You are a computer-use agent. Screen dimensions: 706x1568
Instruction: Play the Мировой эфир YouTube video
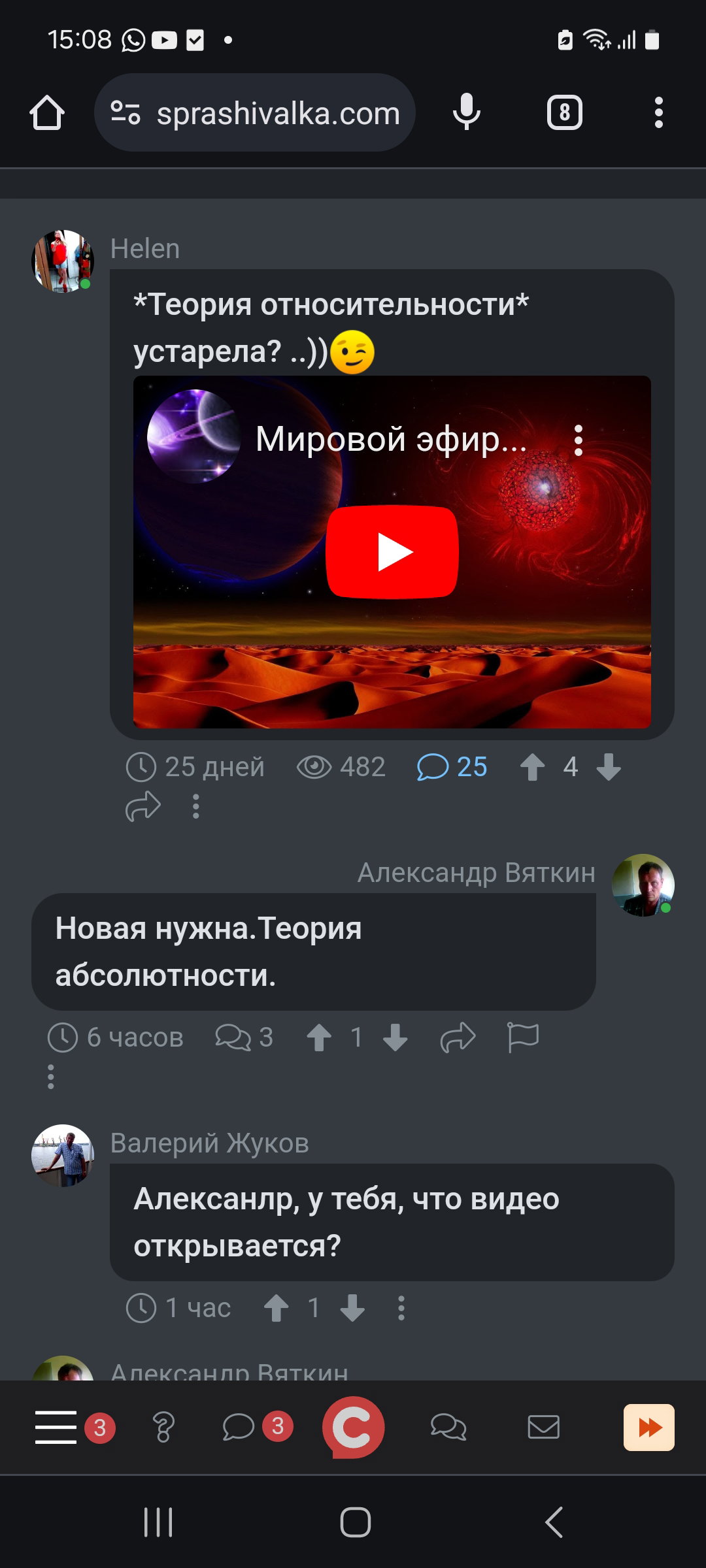click(x=392, y=552)
